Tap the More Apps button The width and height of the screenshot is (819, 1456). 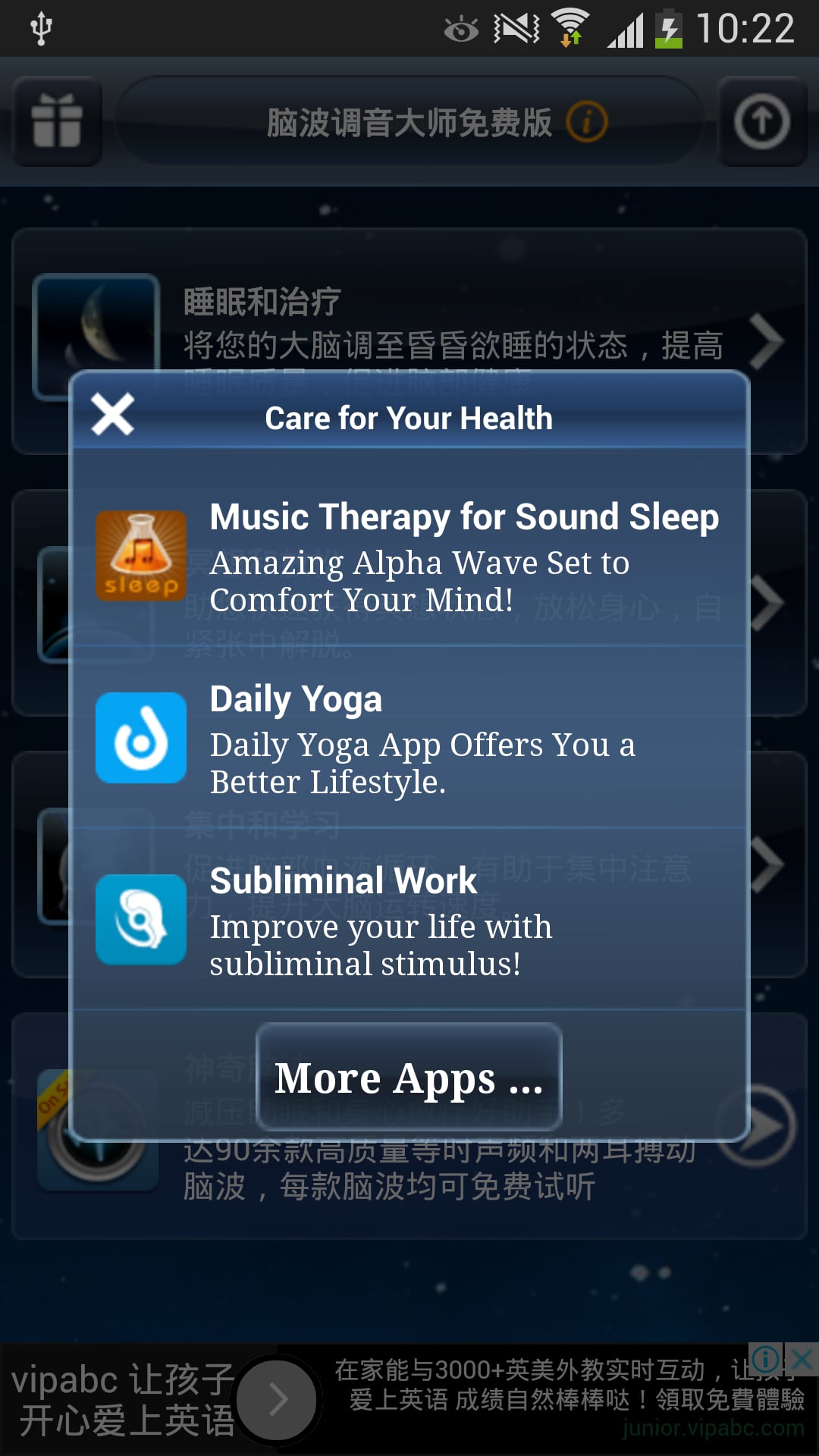pos(409,1076)
